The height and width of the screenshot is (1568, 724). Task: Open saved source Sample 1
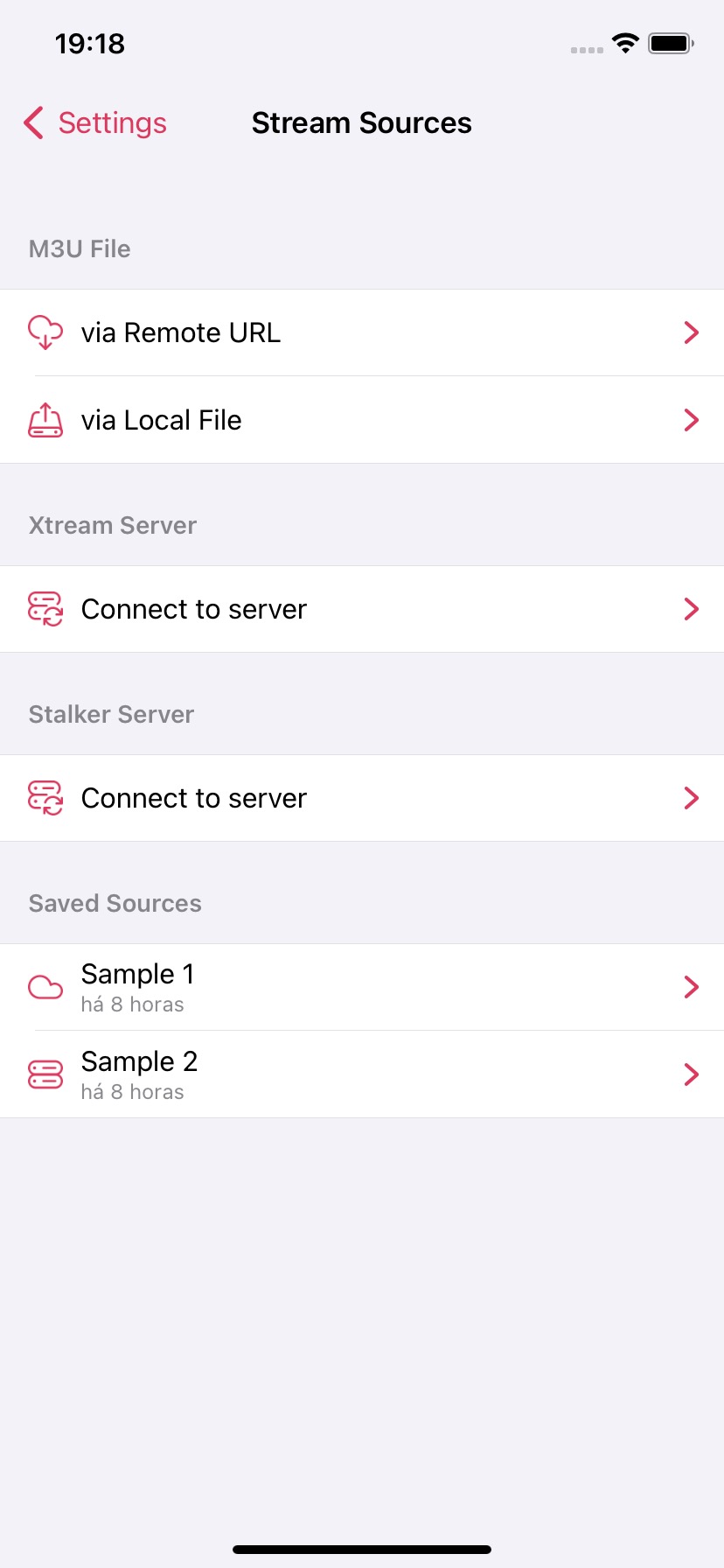362,987
